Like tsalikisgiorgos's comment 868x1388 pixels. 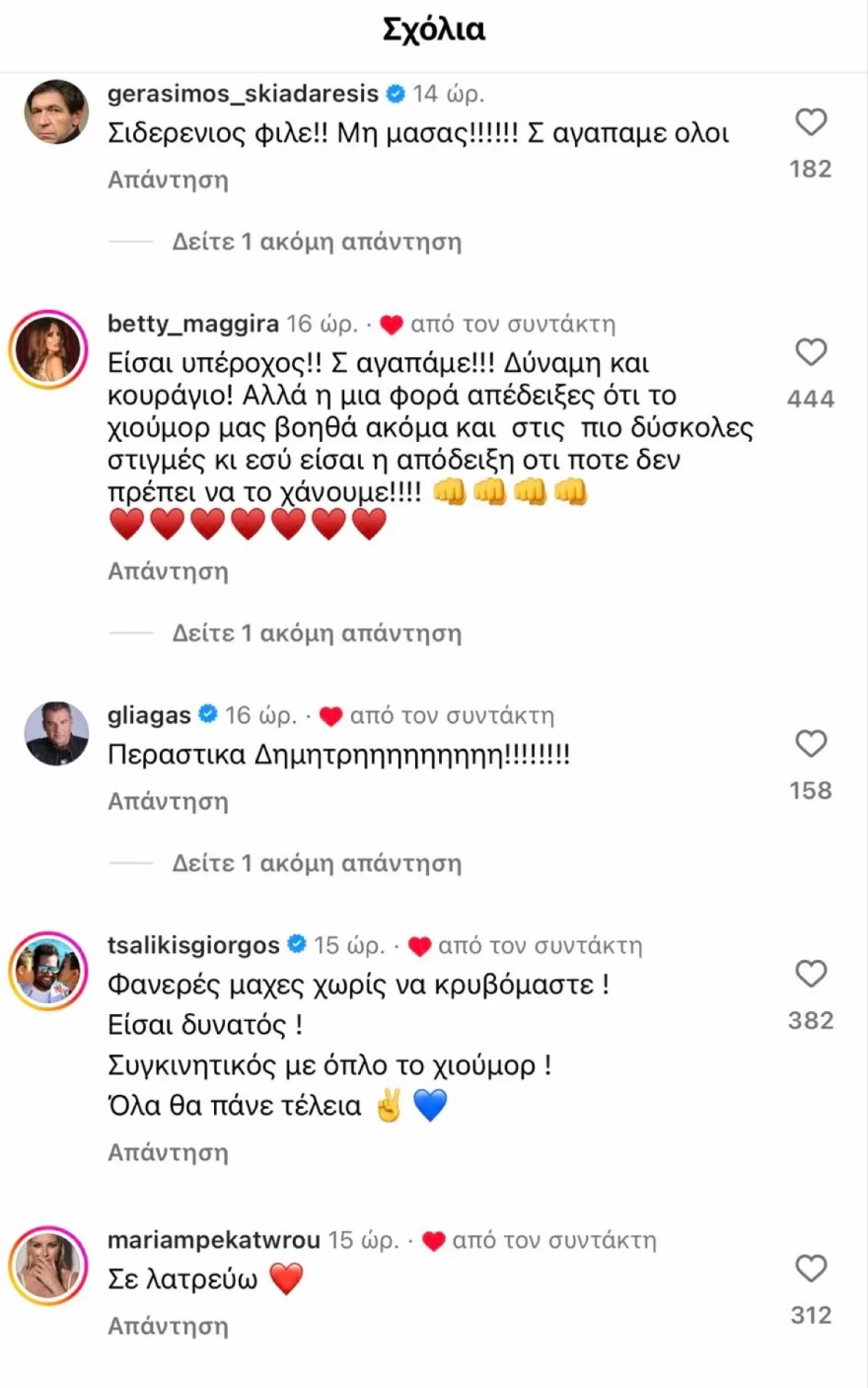tap(811, 975)
